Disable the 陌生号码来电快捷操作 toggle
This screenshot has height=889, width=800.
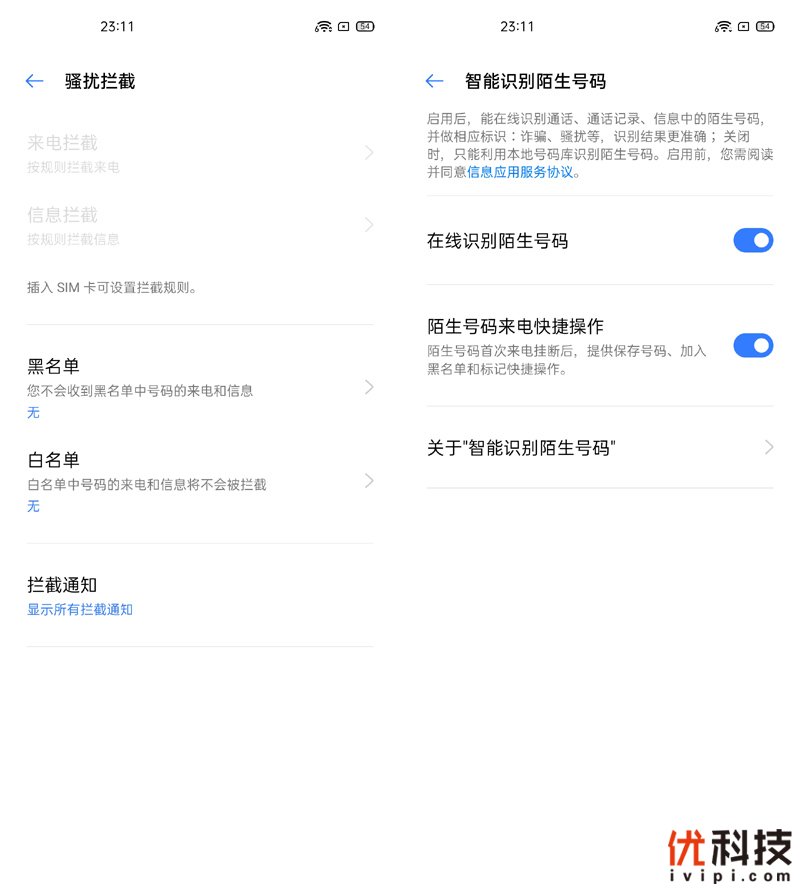(753, 346)
